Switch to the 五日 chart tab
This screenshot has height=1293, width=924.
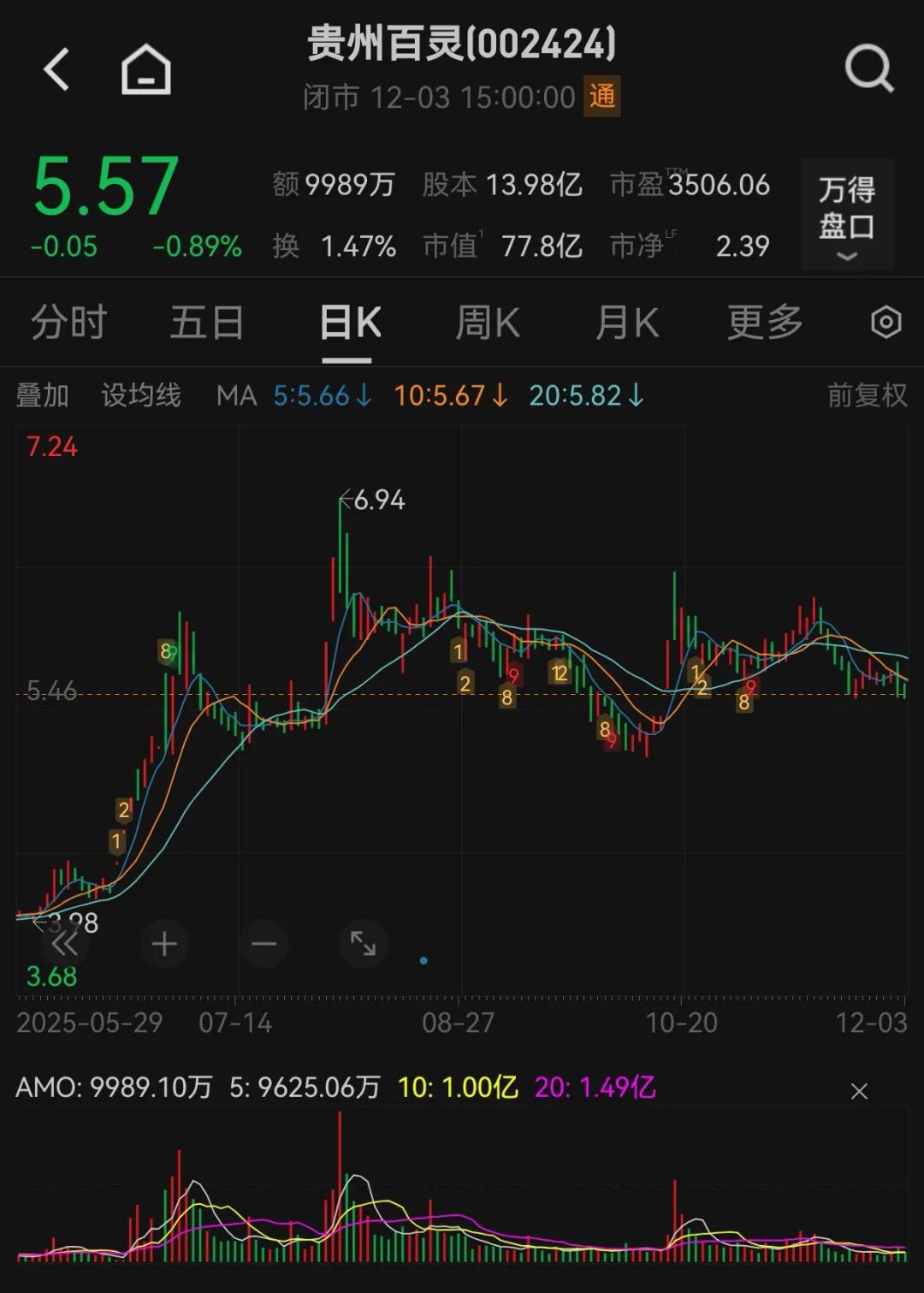207,323
